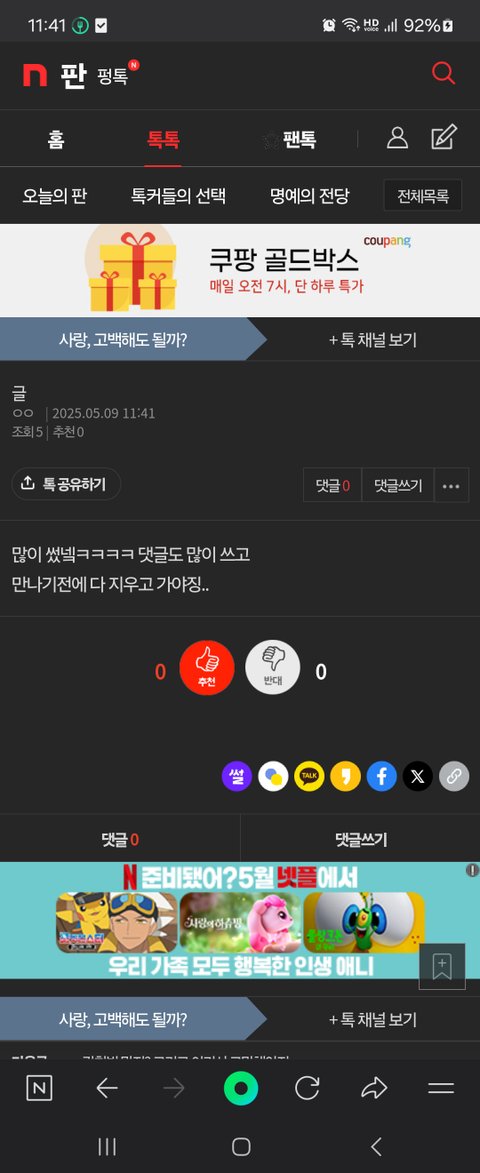Switch to the 홈 tab

56,139
